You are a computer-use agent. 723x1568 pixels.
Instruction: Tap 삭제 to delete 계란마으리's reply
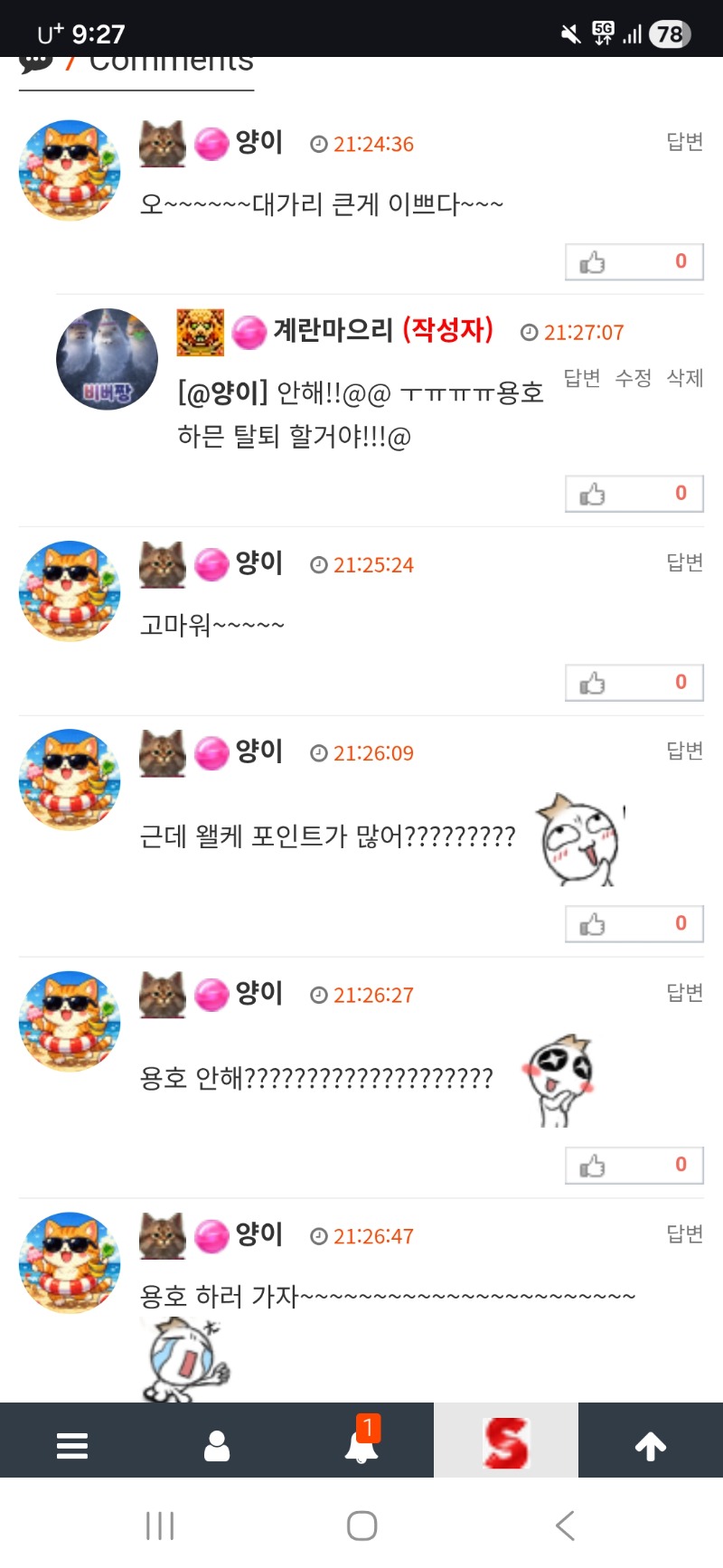tap(684, 378)
